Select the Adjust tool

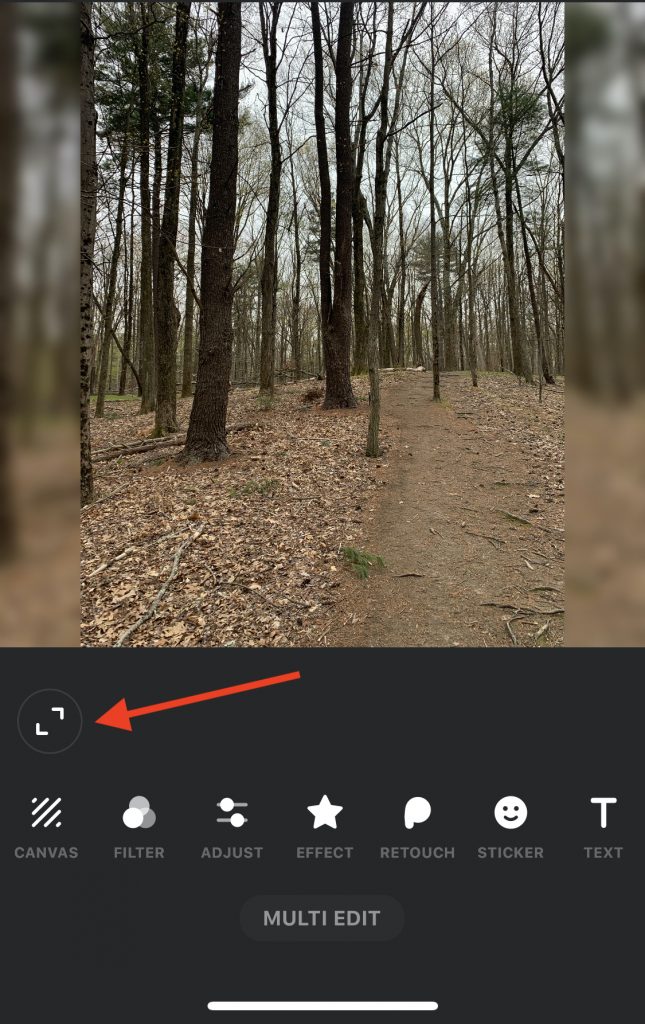[x=232, y=826]
